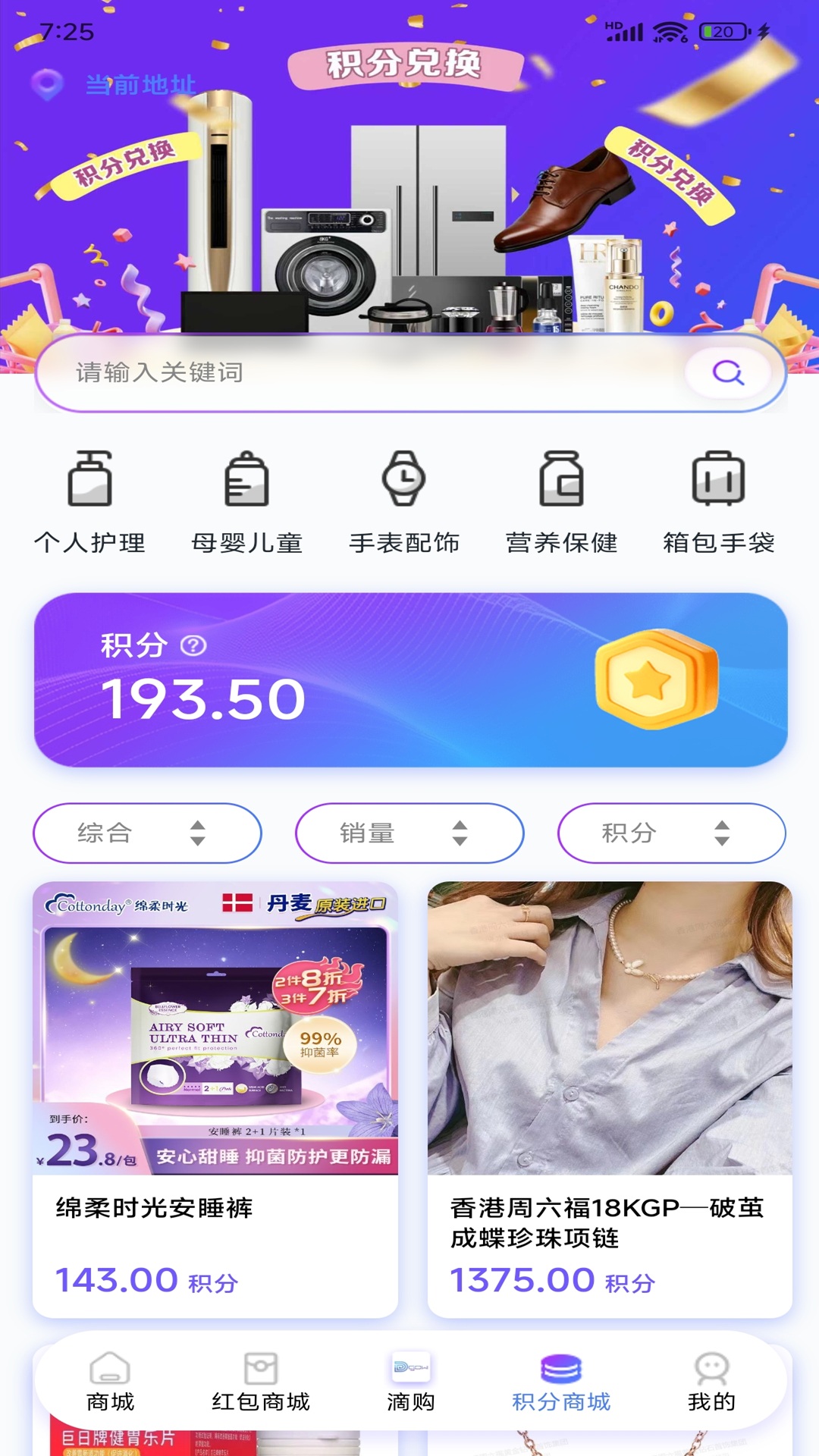Viewport: 819px width, 1456px height.
Task: Tap the search magnifier icon
Action: click(729, 373)
